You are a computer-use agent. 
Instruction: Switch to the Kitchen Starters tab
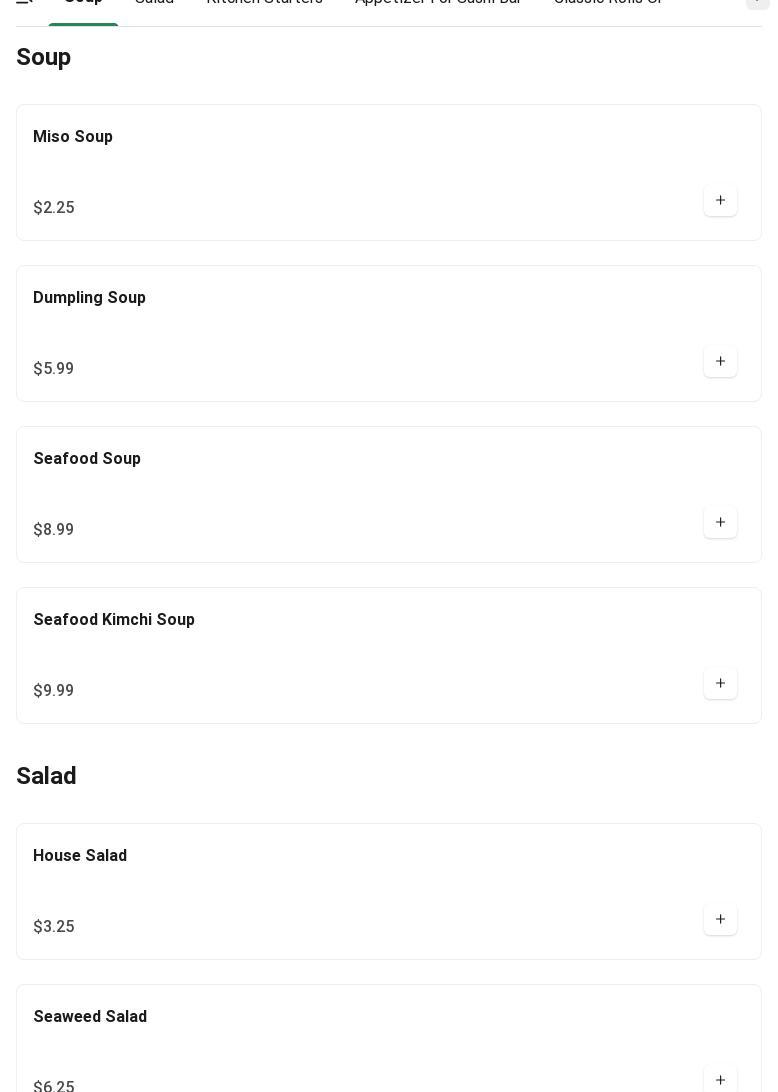tap(264, 4)
